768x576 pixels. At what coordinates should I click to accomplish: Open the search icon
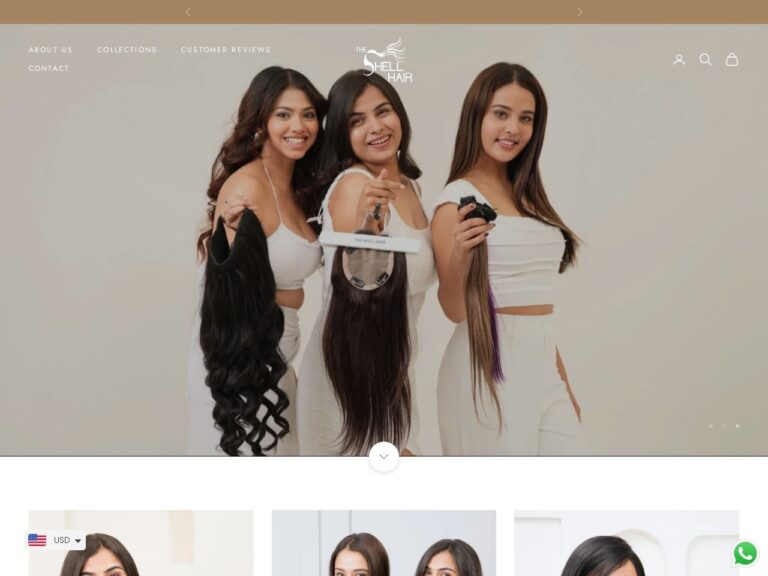[705, 60]
